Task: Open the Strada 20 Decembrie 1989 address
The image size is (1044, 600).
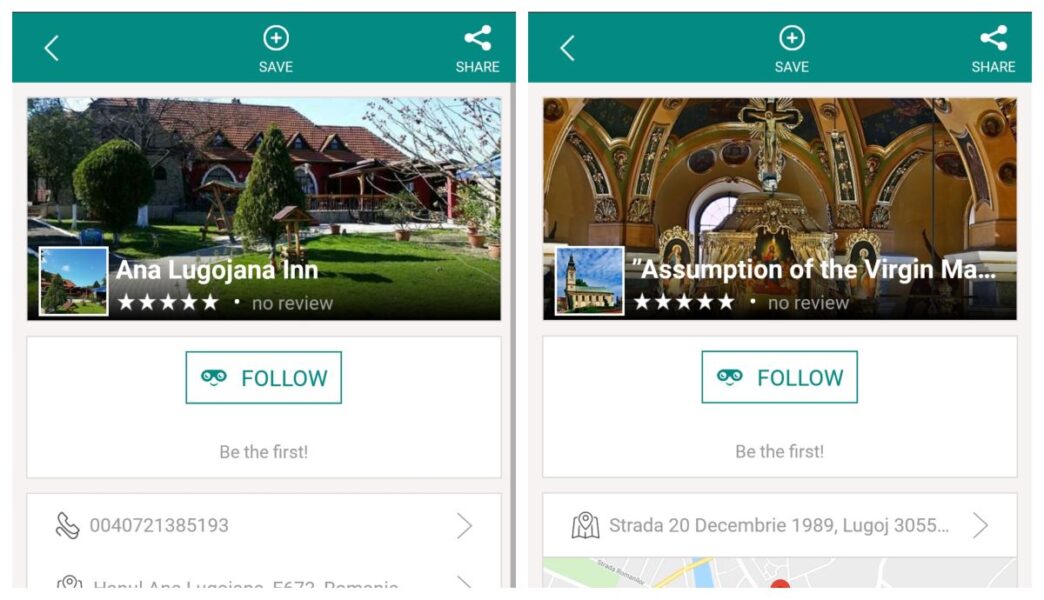Action: pos(779,525)
